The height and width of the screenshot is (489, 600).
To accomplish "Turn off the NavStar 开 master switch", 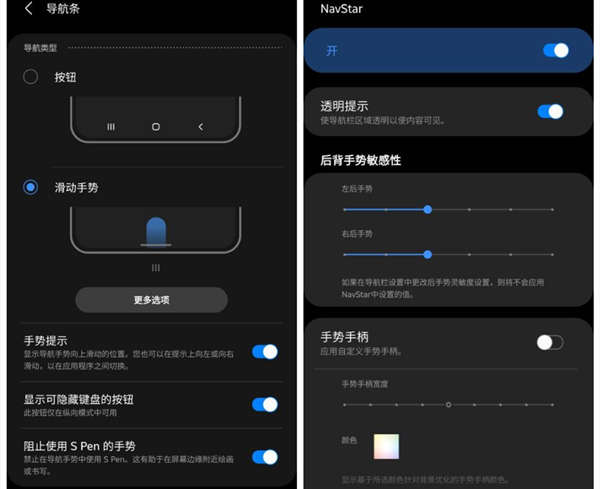I will click(x=555, y=50).
